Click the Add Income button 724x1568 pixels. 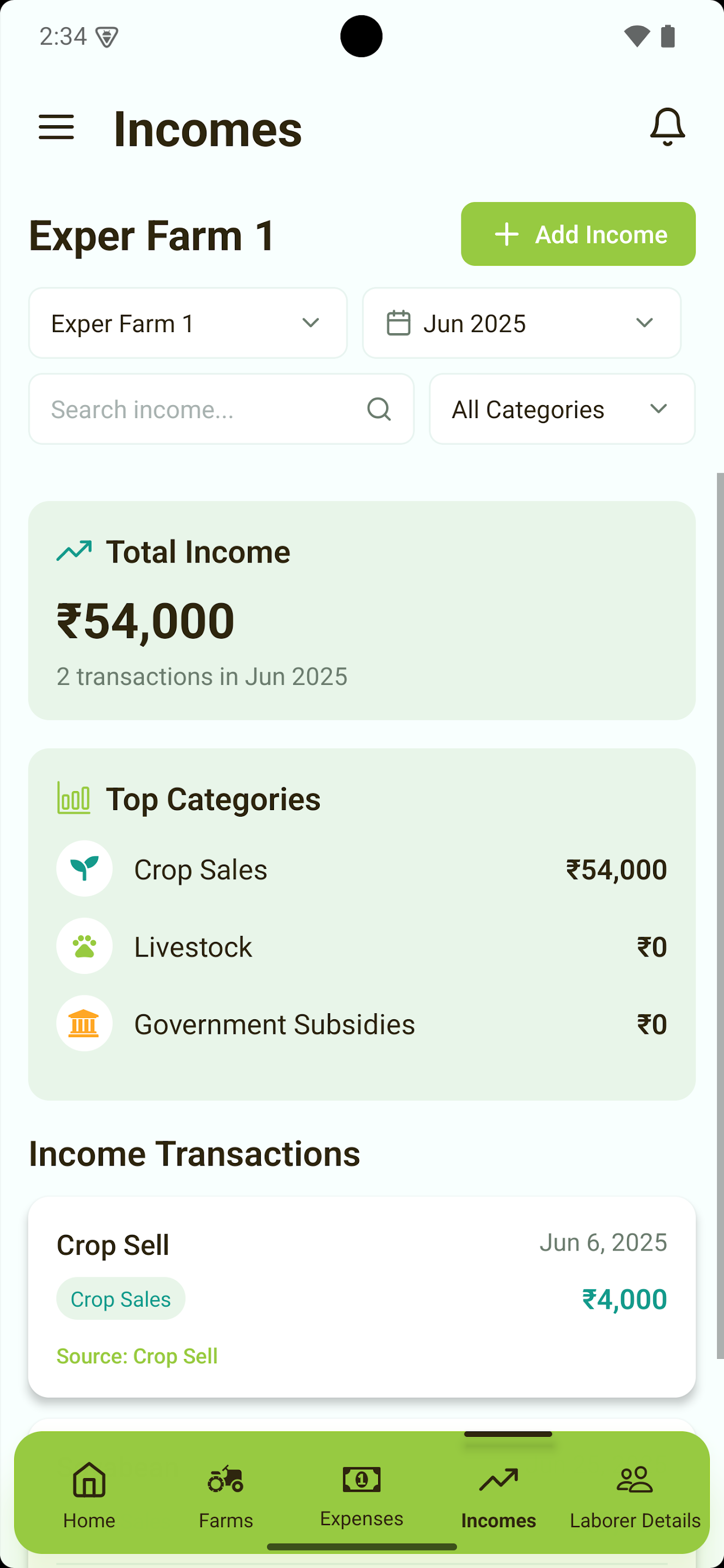577,234
